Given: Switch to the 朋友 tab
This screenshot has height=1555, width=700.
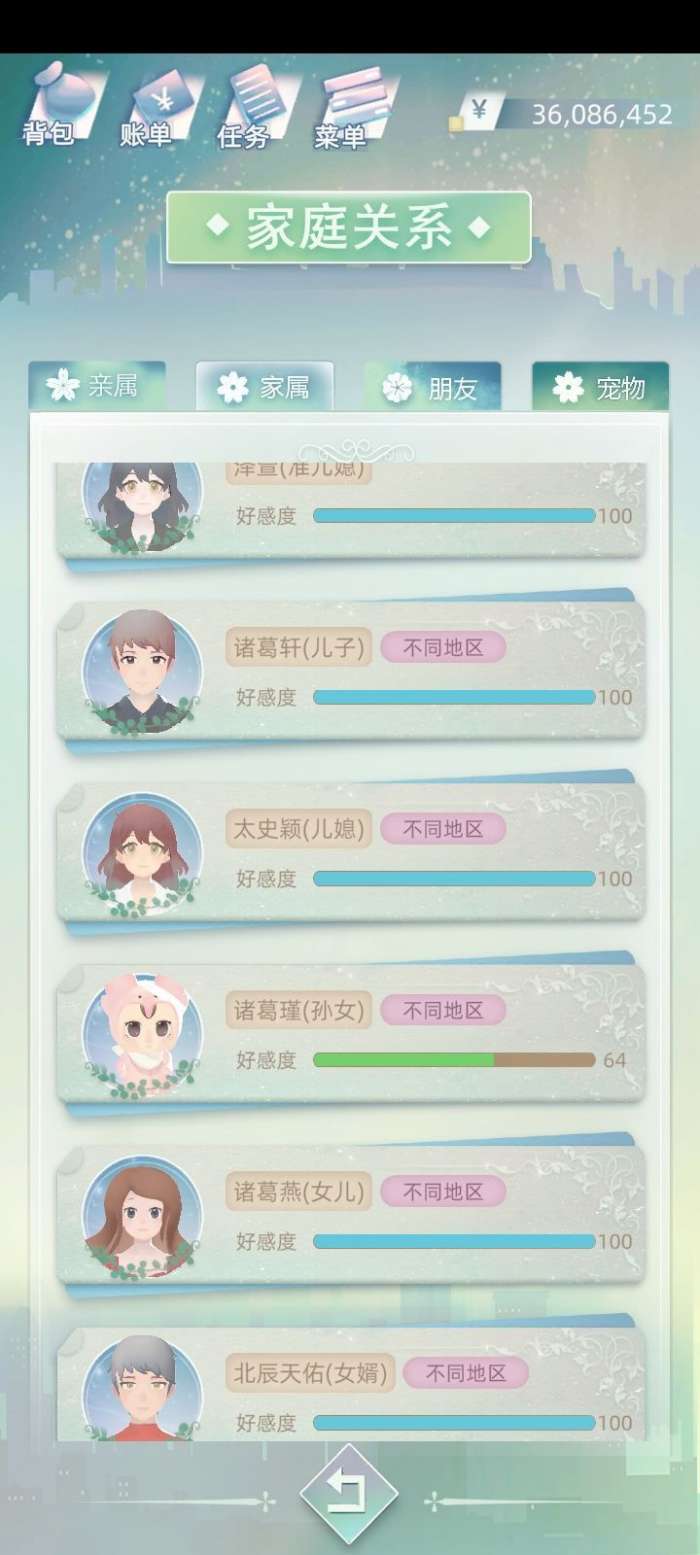Looking at the screenshot, I should pos(433,387).
